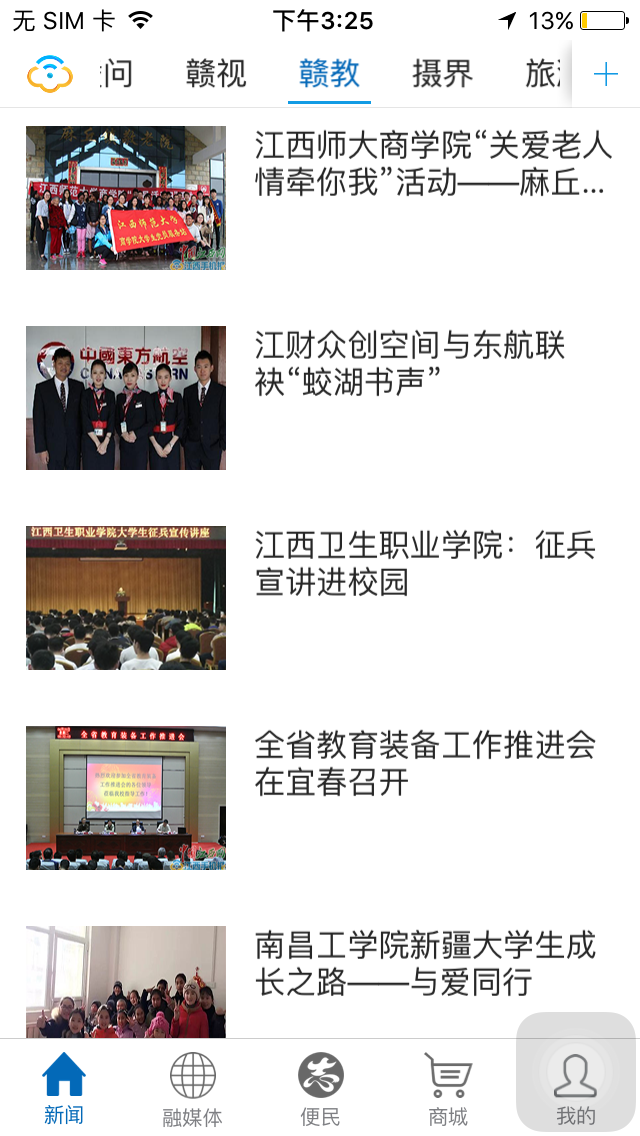
Task: Add channels with the plus icon
Action: pyautogui.click(x=606, y=74)
